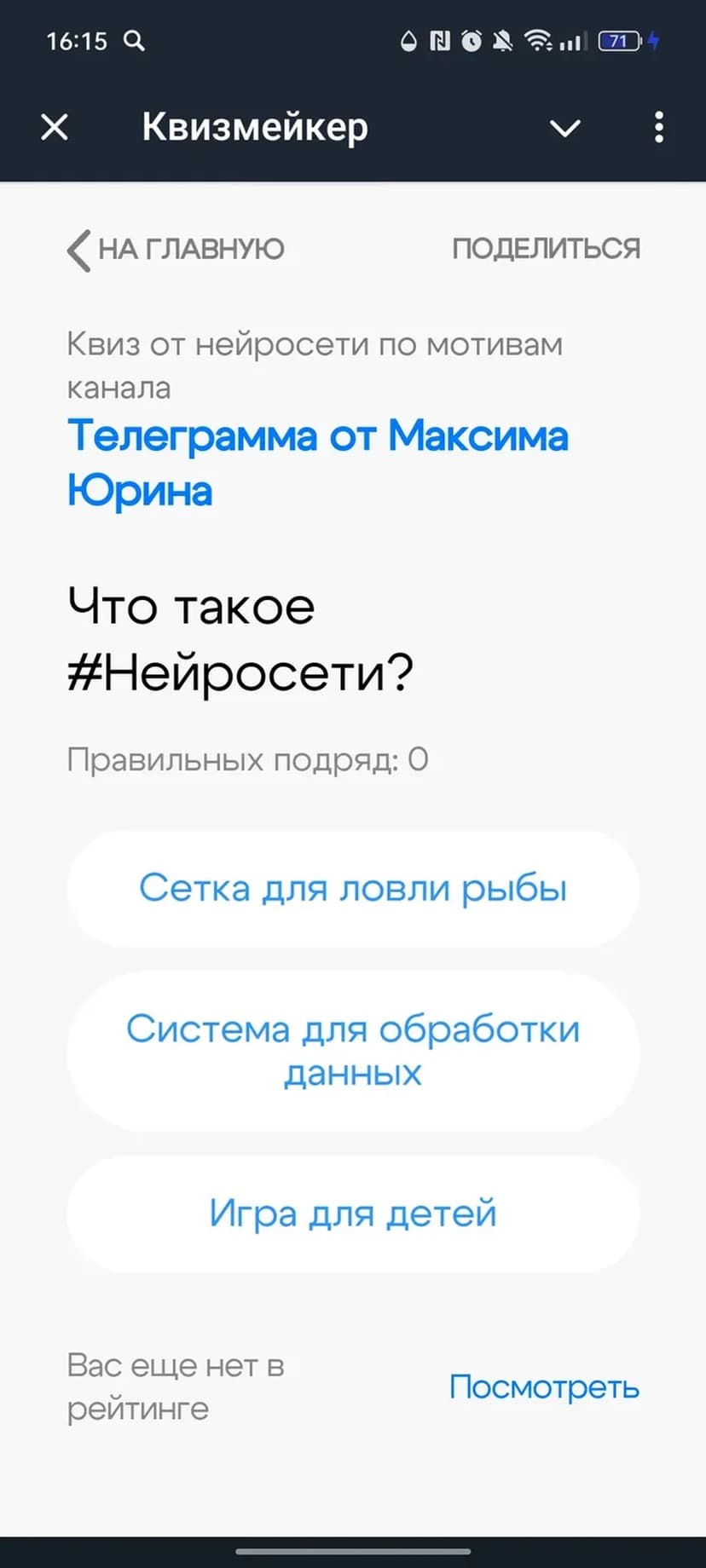This screenshot has height=1568, width=706.
Task: Close the Квизмейкер mini app
Action: [x=55, y=128]
